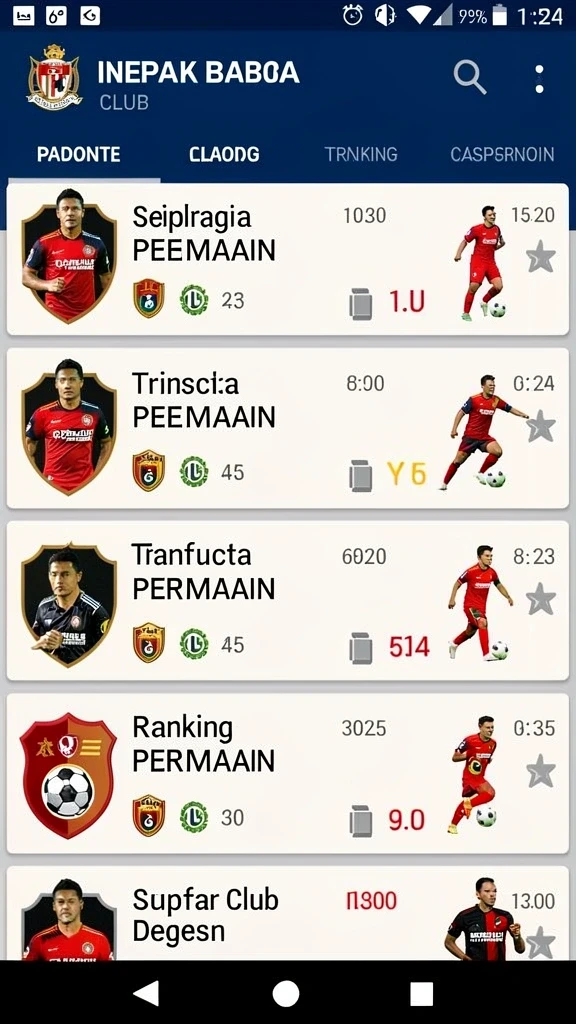Mark Supfar Club Degesn with the star
576x1024 pixels.
coord(541,942)
